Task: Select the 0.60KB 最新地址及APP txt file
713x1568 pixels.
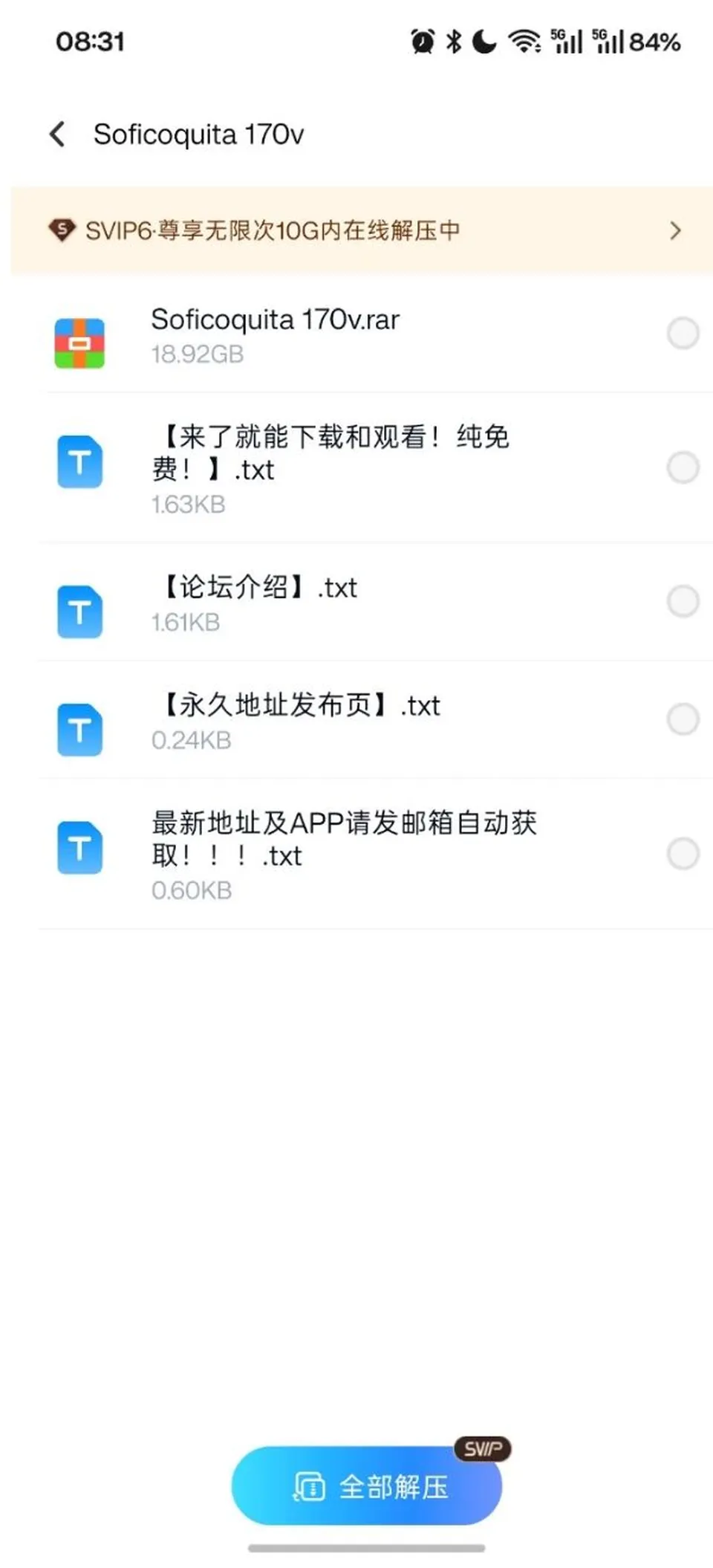Action: tap(683, 853)
